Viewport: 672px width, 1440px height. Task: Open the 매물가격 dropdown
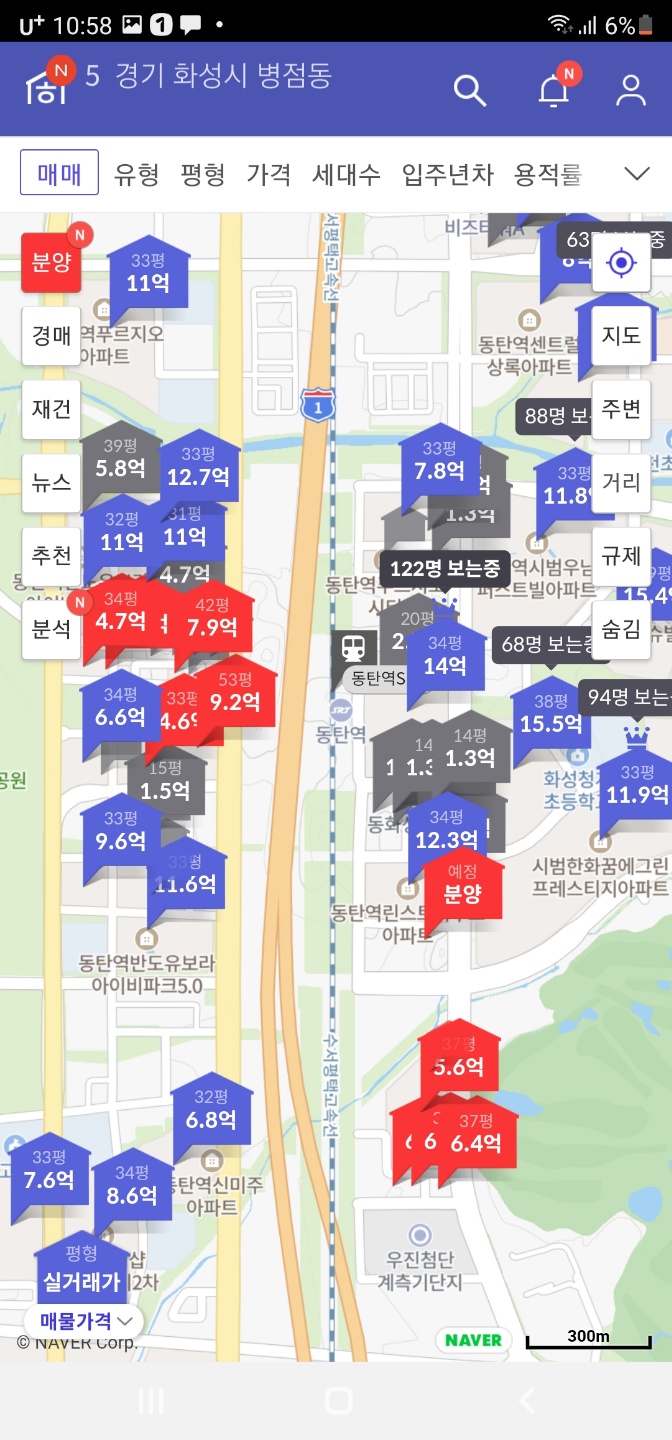click(83, 1321)
